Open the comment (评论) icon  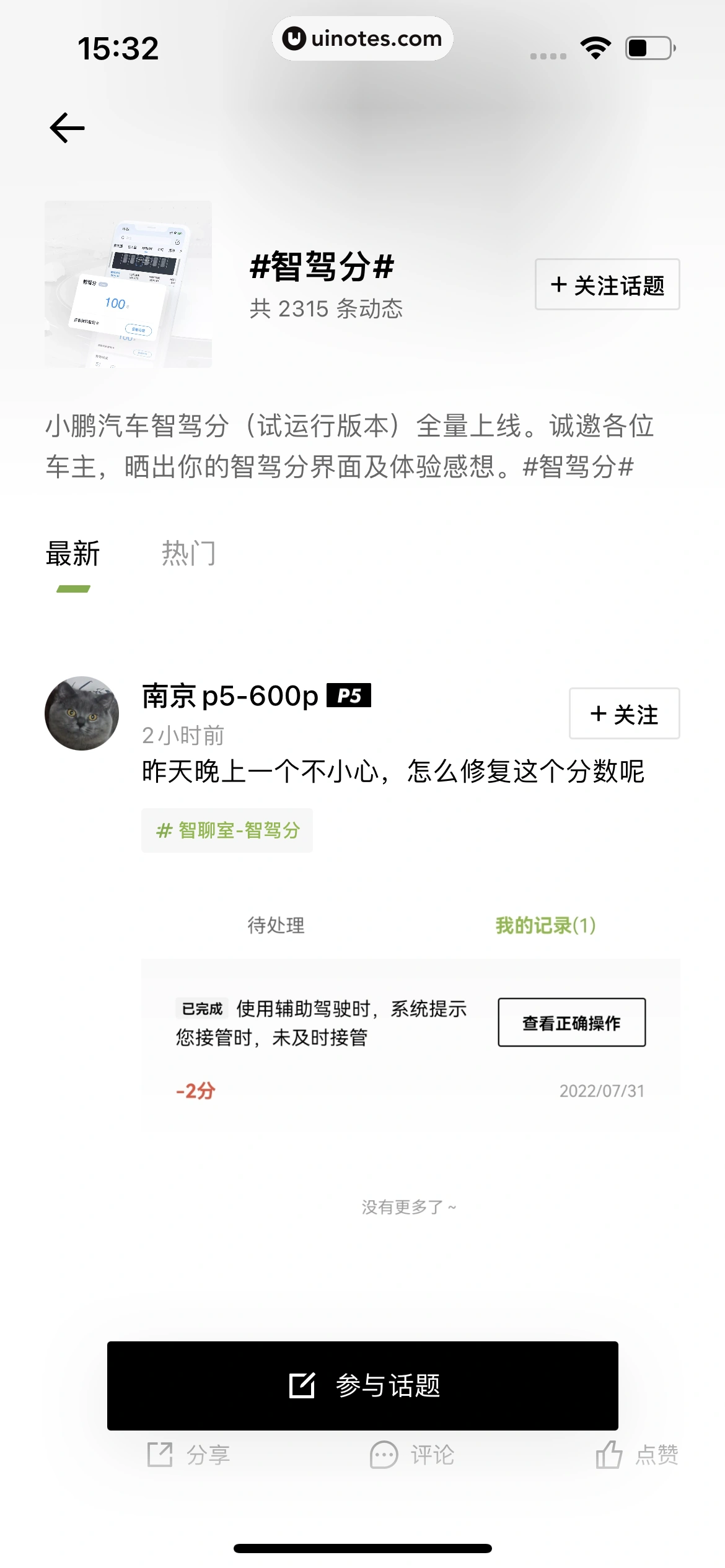384,1455
